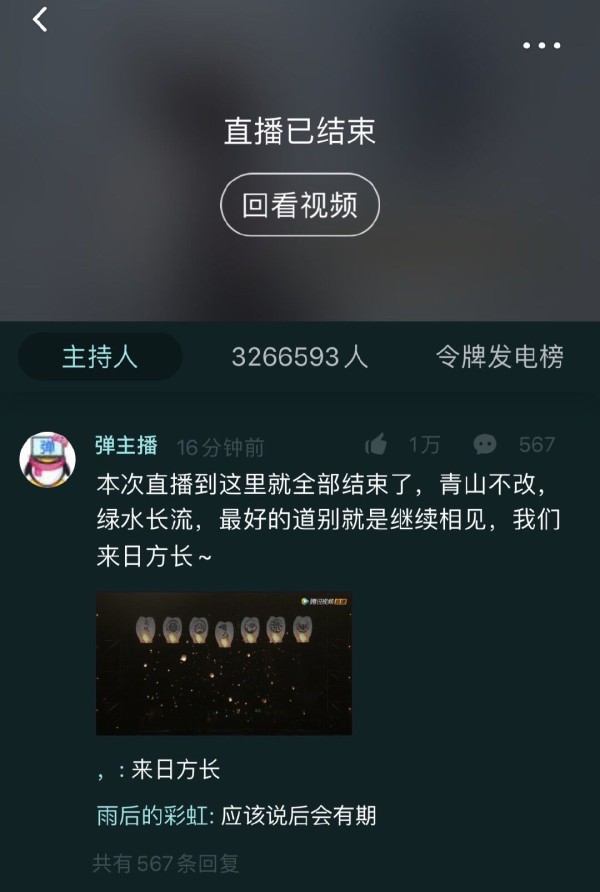This screenshot has height=892, width=600.
Task: View all 共有567条回复 replies
Action: point(166,863)
